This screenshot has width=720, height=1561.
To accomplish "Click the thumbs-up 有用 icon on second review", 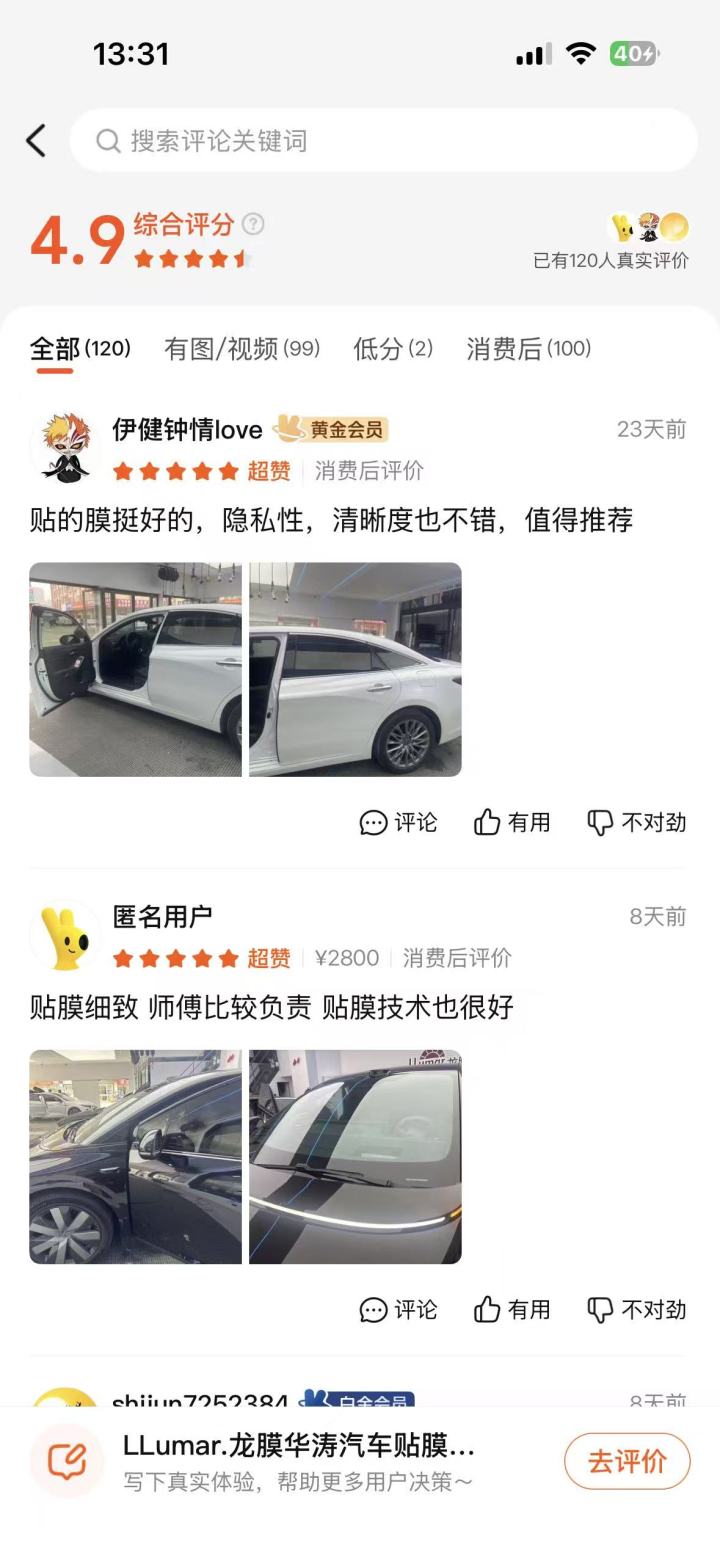I will (487, 1310).
